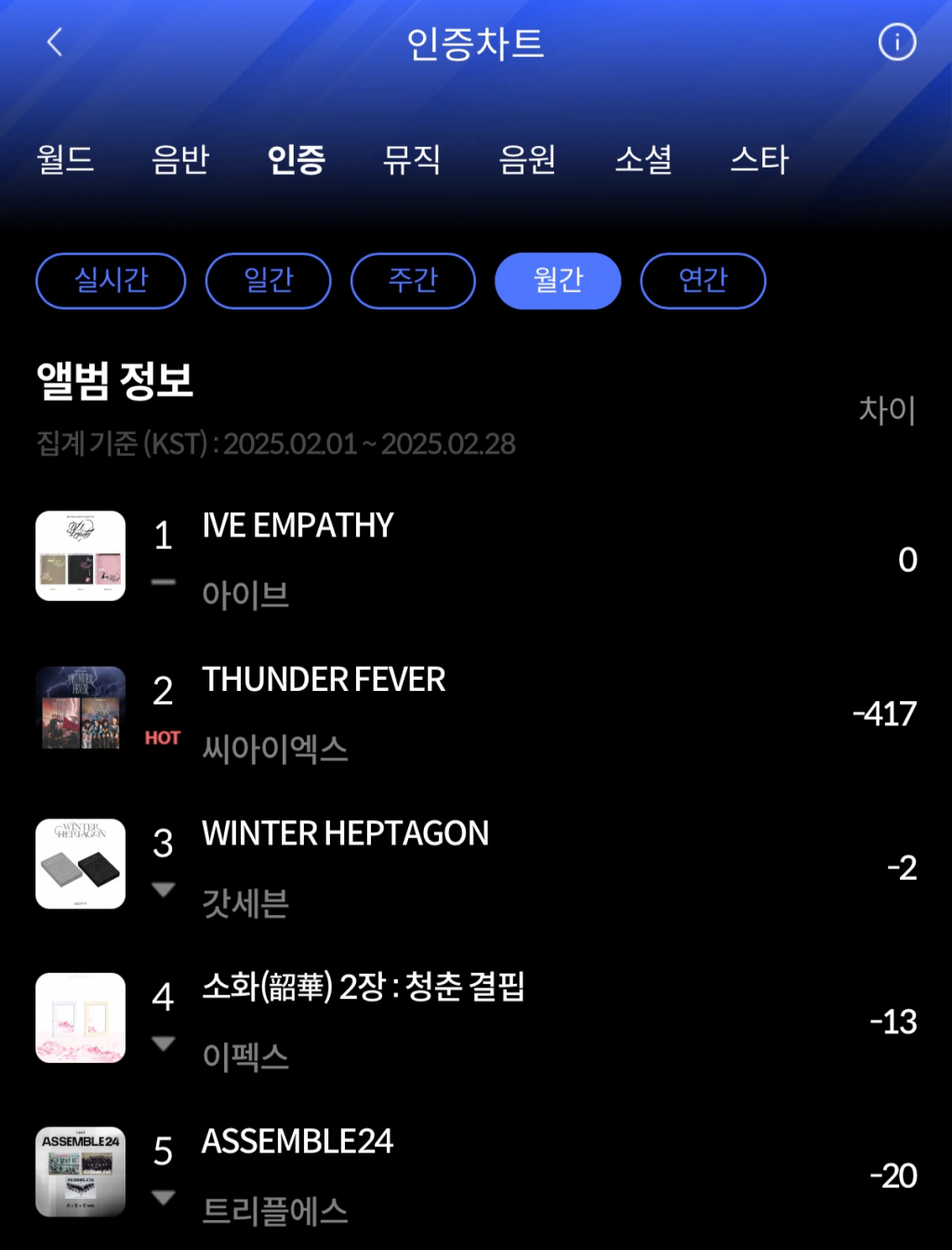The height and width of the screenshot is (1250, 952).
Task: Select the 인증 tab
Action: [296, 159]
